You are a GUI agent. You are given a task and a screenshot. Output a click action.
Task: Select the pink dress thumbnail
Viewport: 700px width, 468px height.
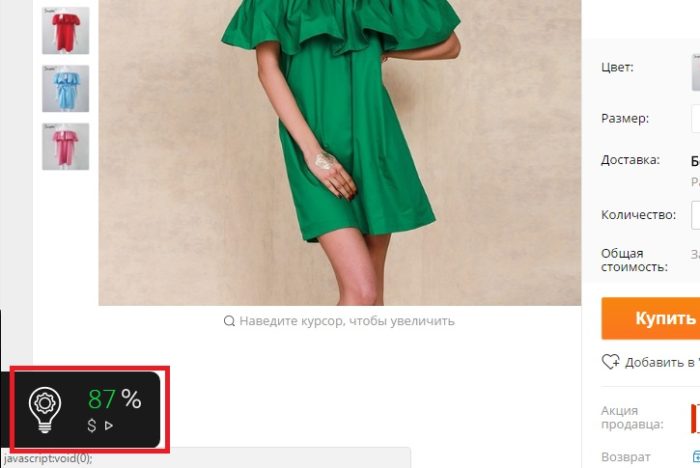65,146
